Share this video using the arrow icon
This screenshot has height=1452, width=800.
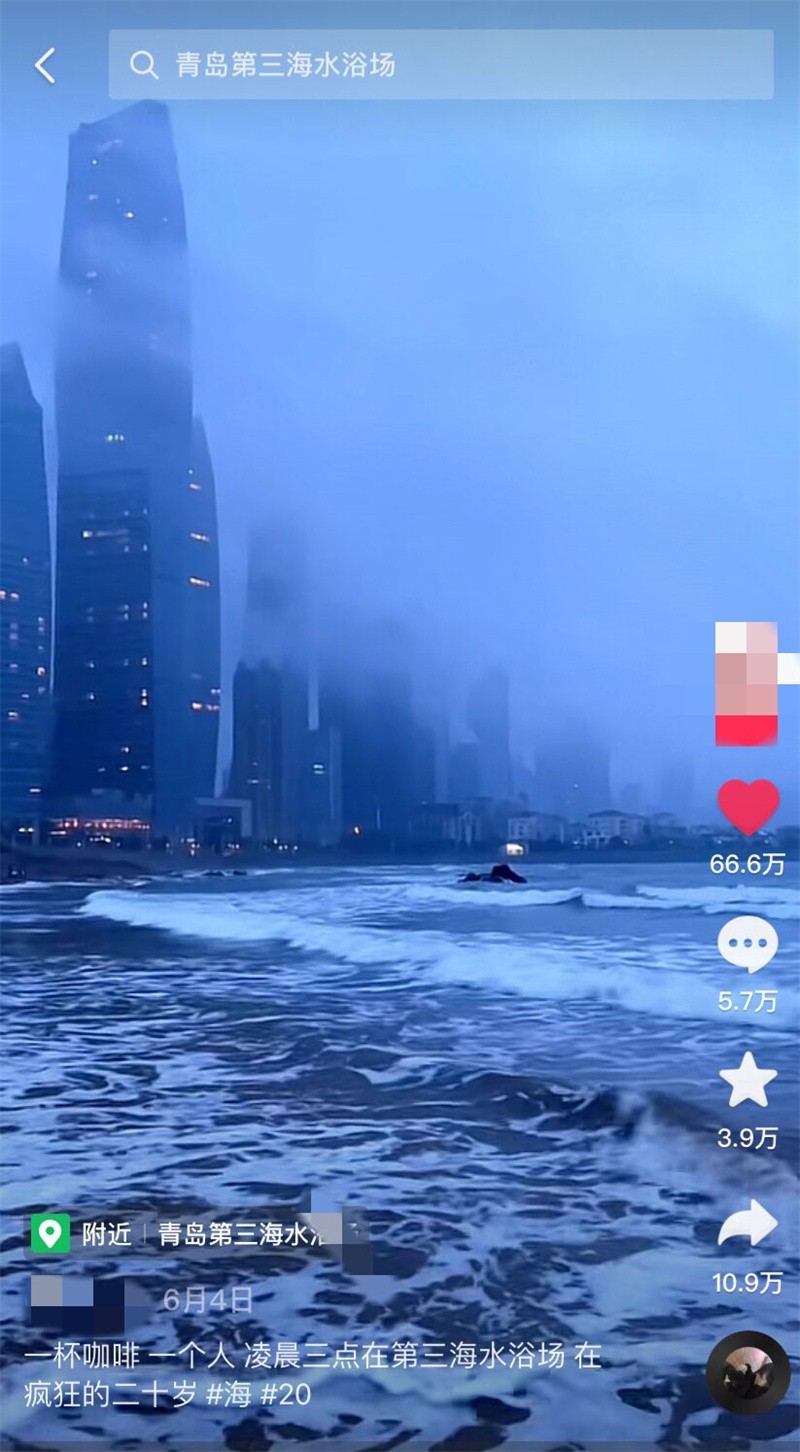click(748, 1224)
